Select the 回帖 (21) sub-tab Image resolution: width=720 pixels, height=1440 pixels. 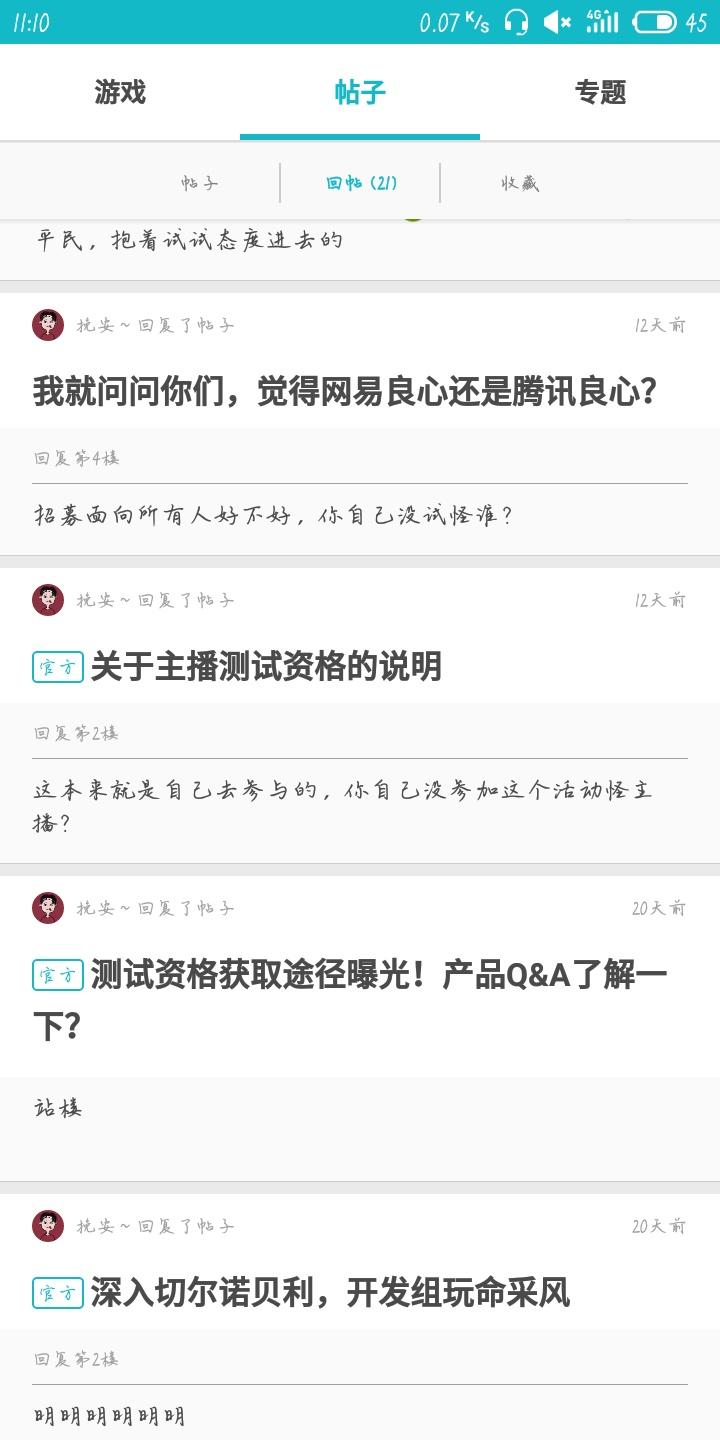click(361, 183)
